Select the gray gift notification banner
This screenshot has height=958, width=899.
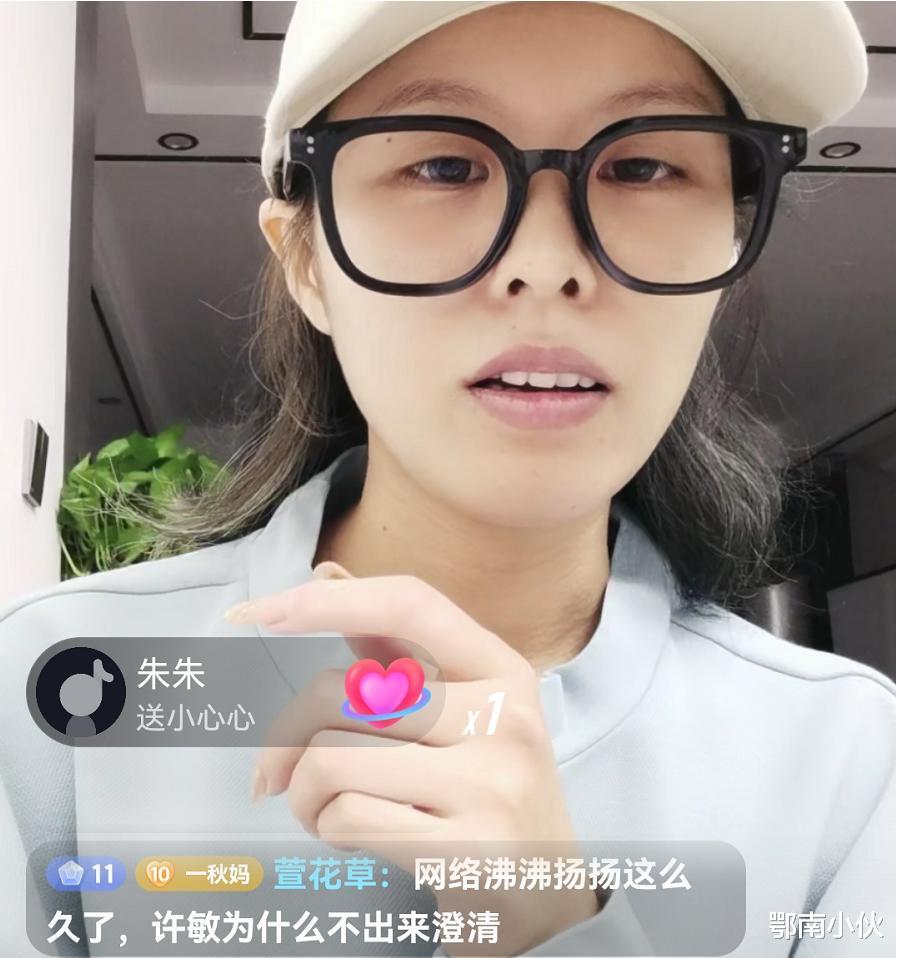pos(230,693)
